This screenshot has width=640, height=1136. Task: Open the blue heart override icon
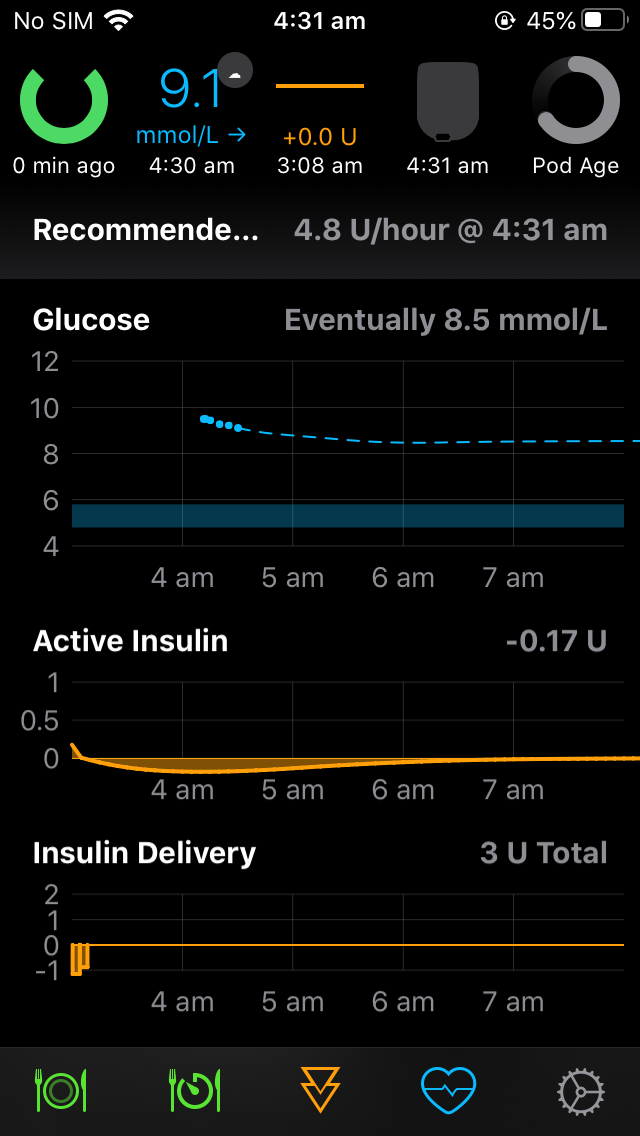click(x=448, y=1091)
